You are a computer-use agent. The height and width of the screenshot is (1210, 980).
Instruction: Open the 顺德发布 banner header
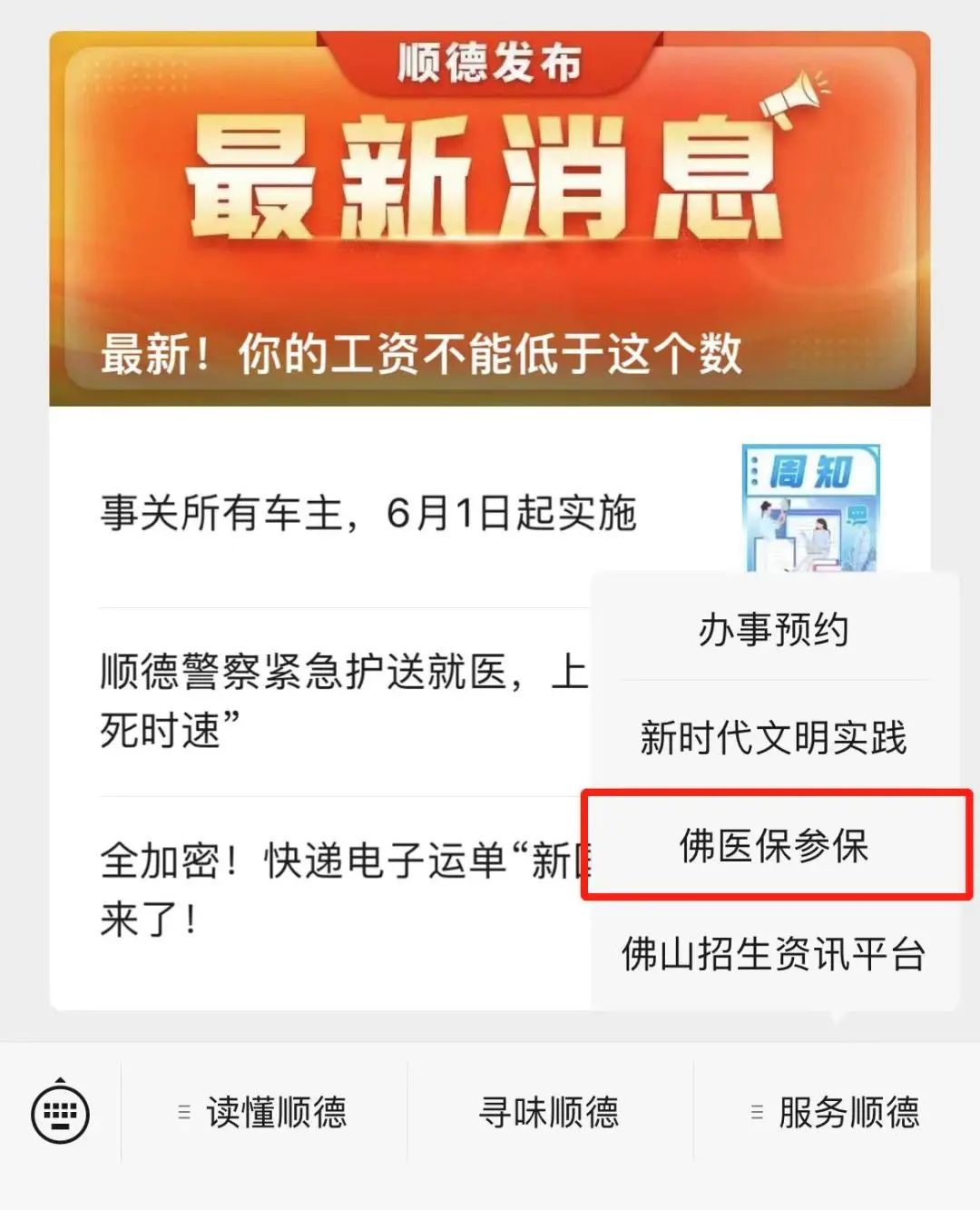pyautogui.click(x=490, y=60)
